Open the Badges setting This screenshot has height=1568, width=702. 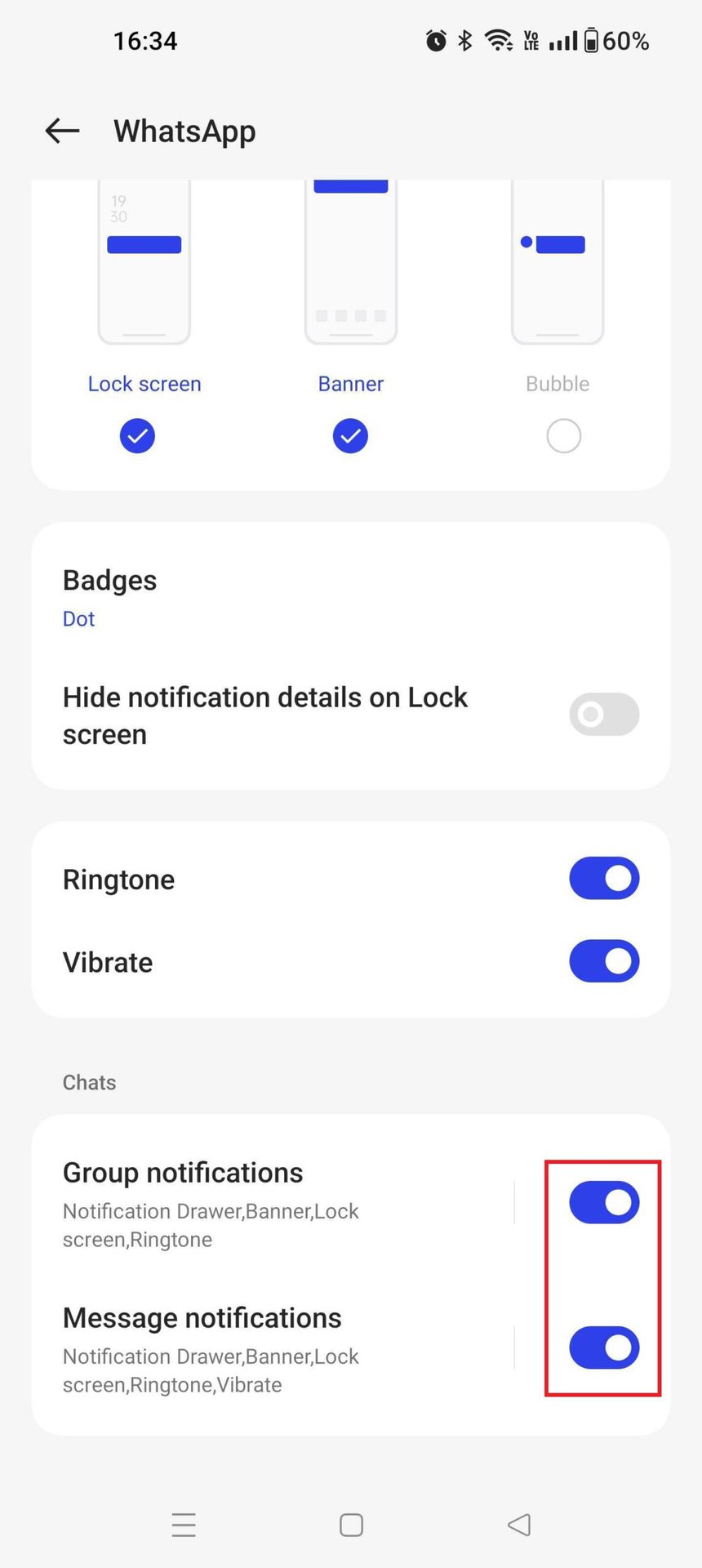[x=109, y=598]
